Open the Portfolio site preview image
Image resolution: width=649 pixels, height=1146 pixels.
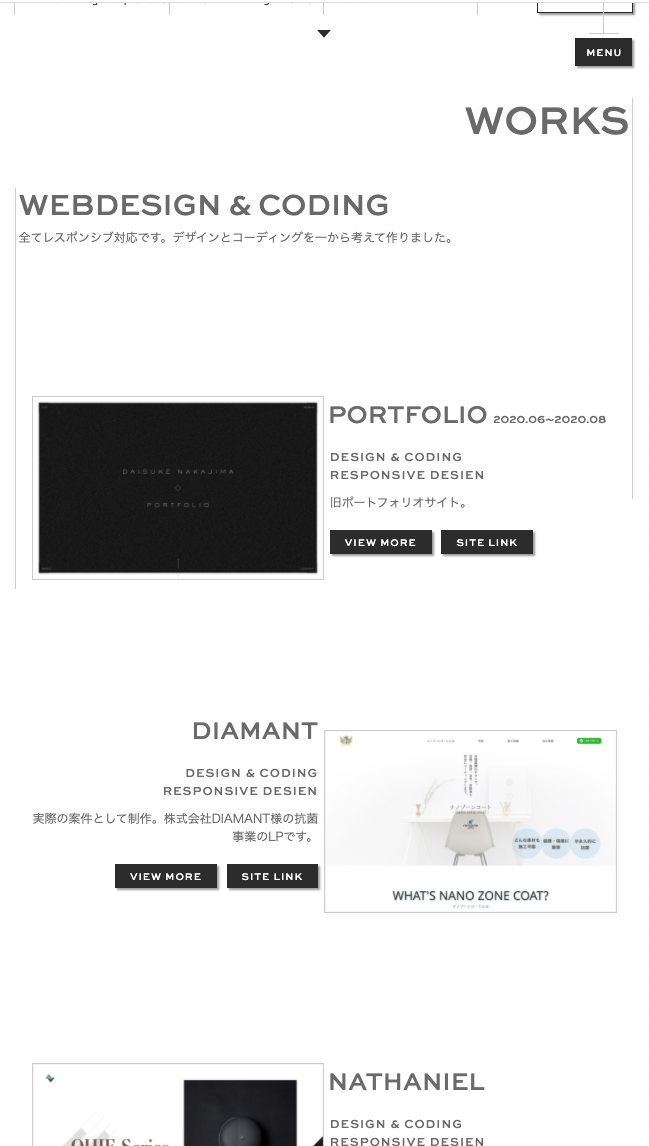178,487
